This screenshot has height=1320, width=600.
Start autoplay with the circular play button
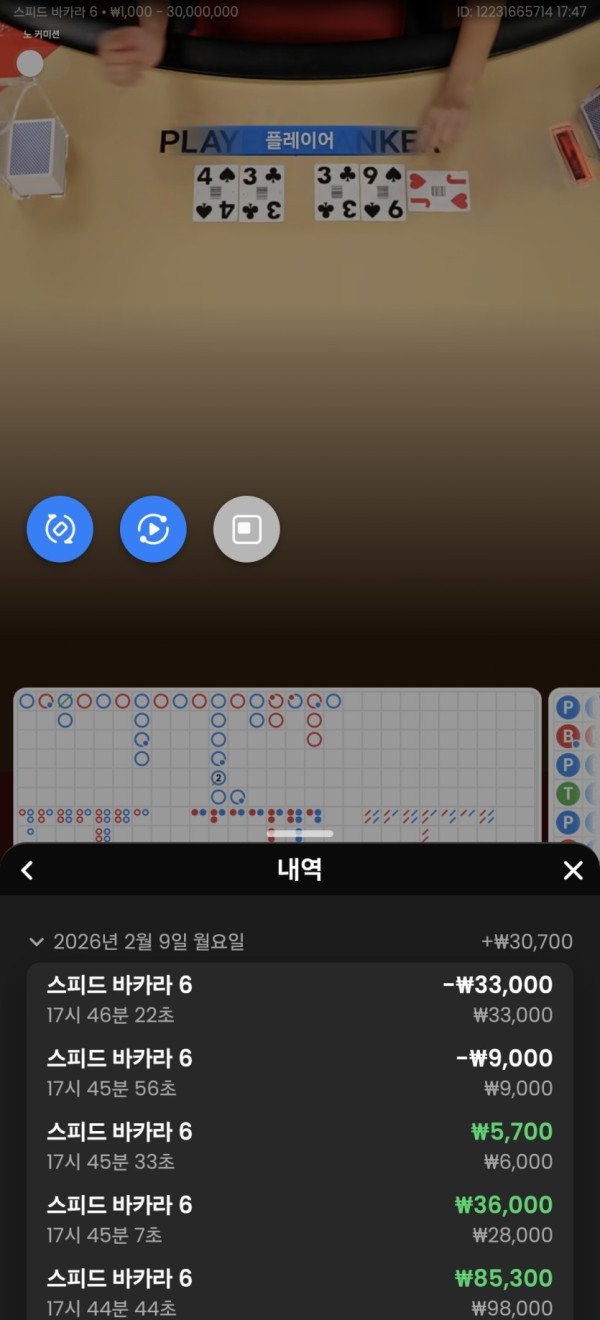(x=153, y=529)
